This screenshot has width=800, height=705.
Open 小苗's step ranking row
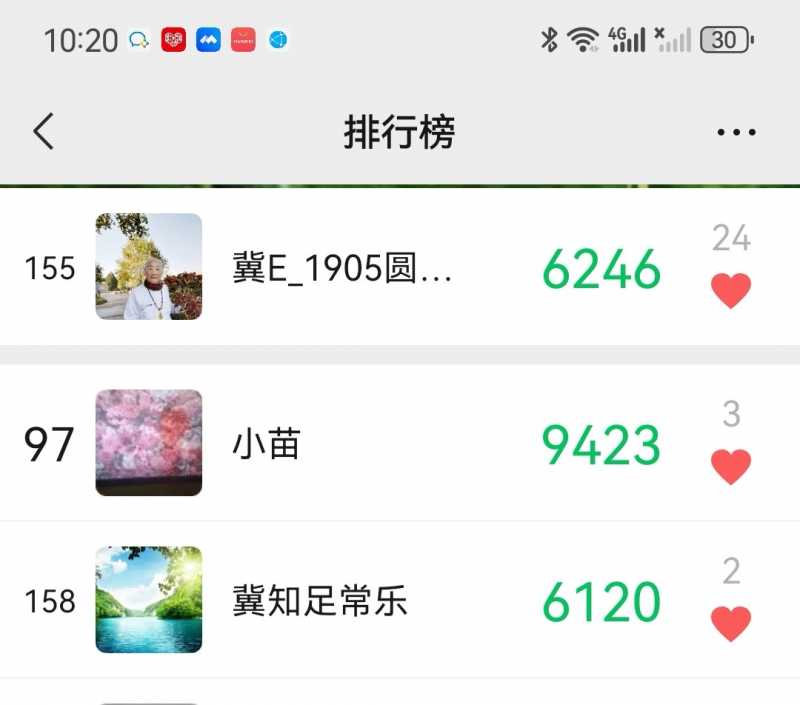pos(340,444)
